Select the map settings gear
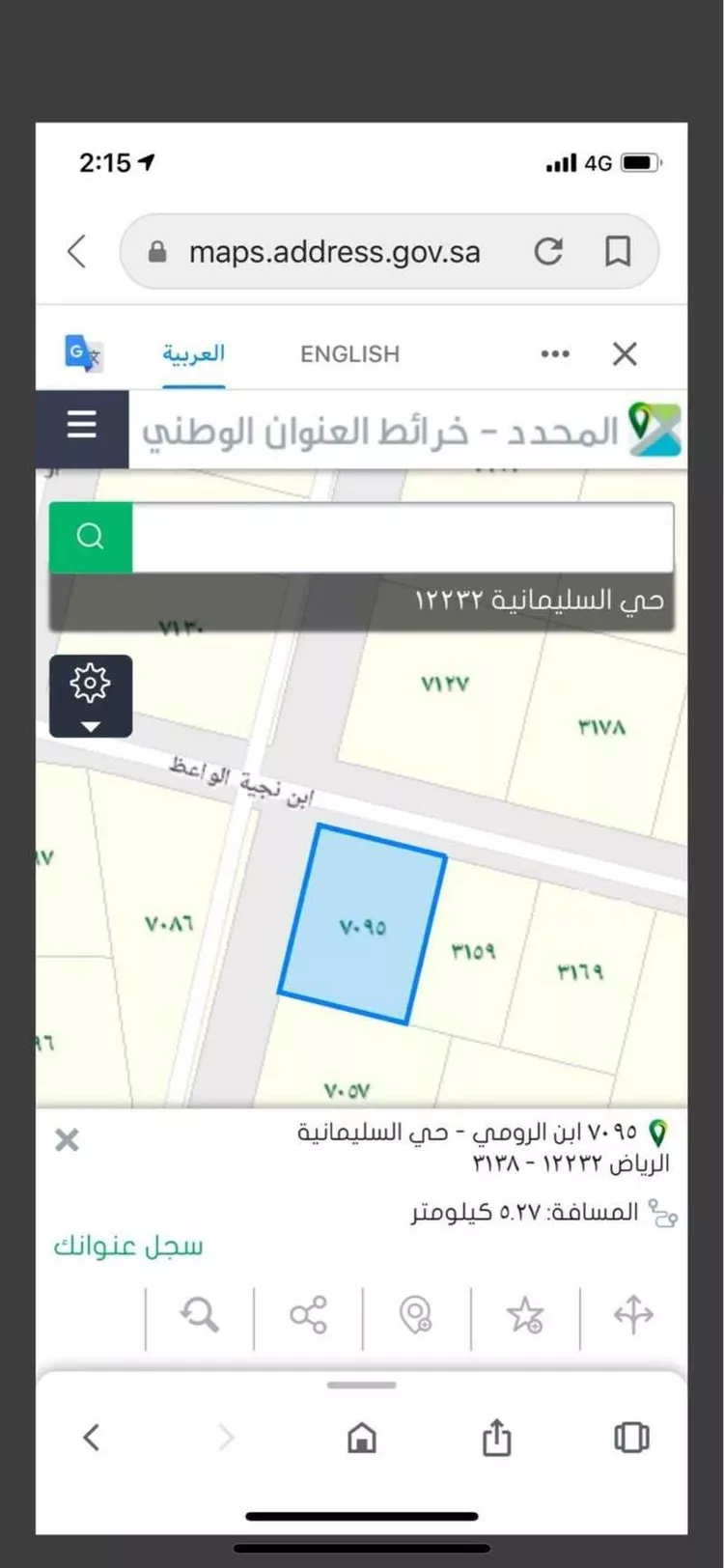 point(91,682)
